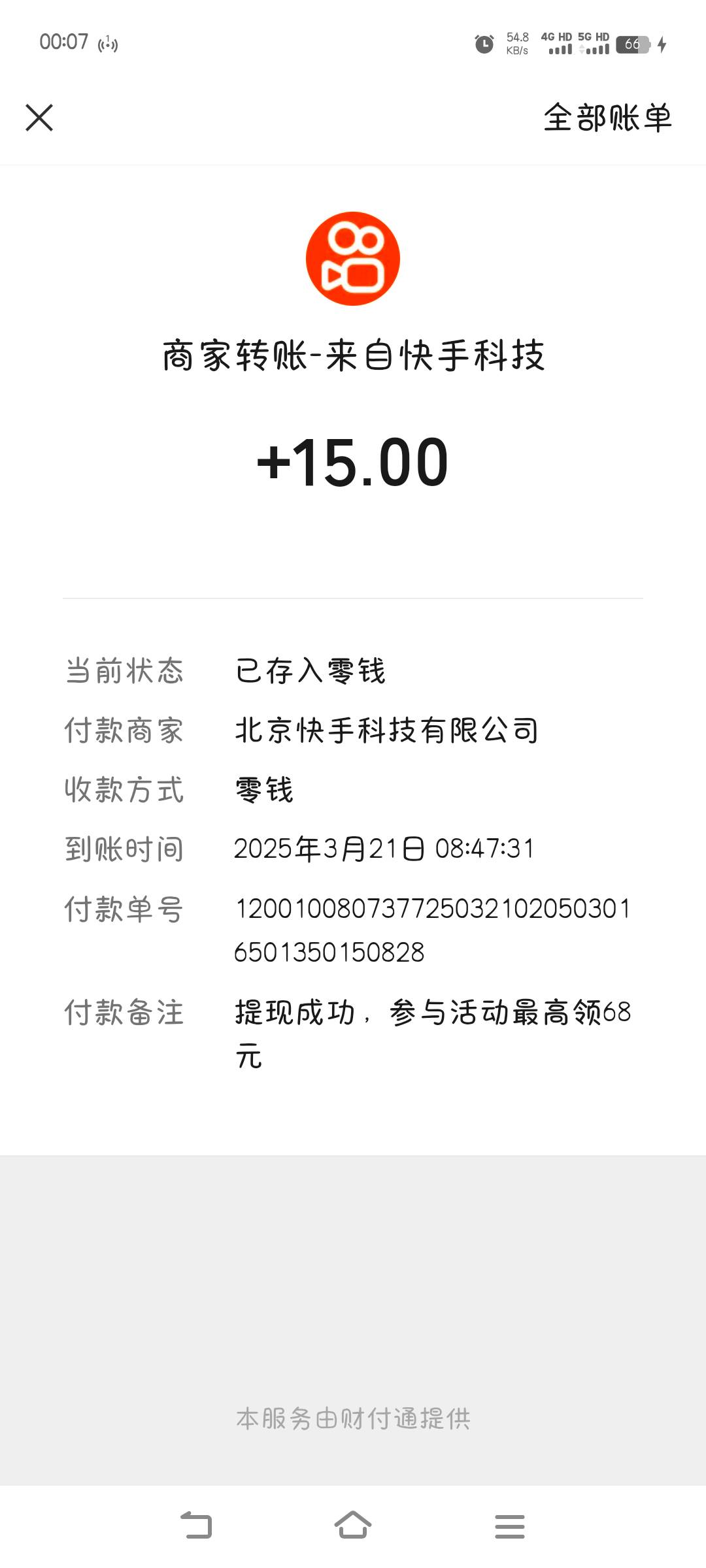Tap the system back button
706x1568 pixels.
tap(196, 1526)
